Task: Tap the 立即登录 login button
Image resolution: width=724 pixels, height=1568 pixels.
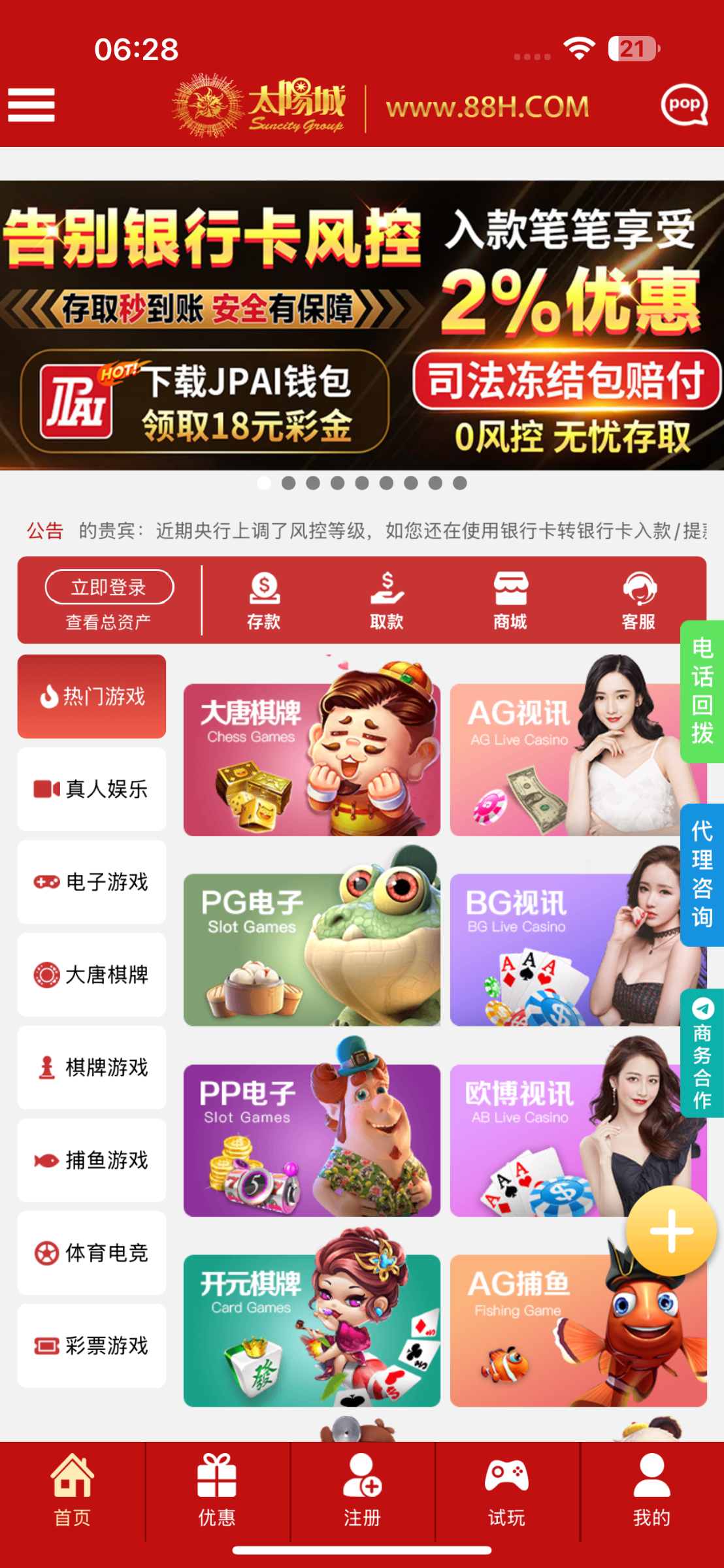Action: click(109, 587)
